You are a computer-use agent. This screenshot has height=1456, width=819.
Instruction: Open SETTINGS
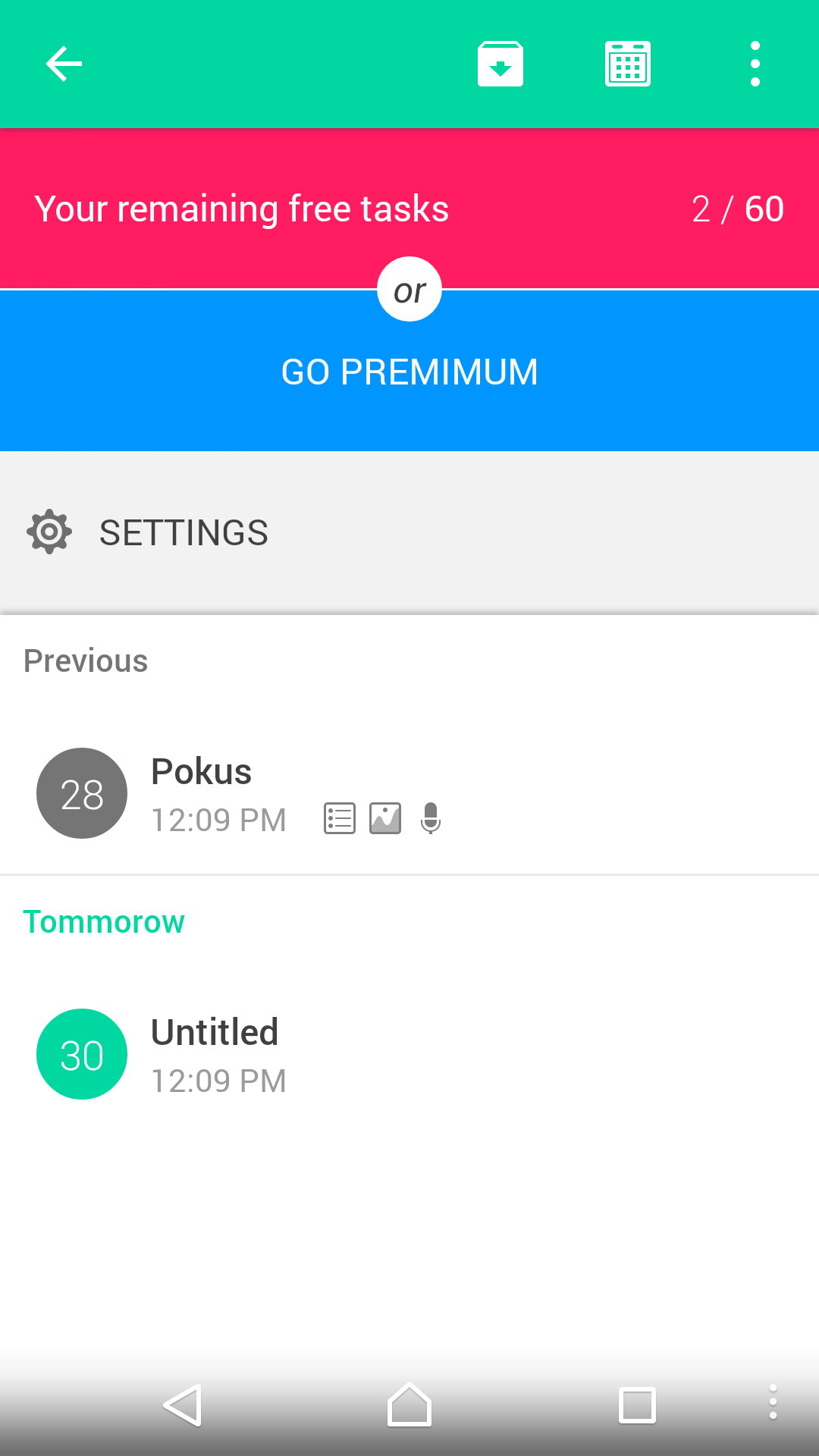(x=409, y=532)
